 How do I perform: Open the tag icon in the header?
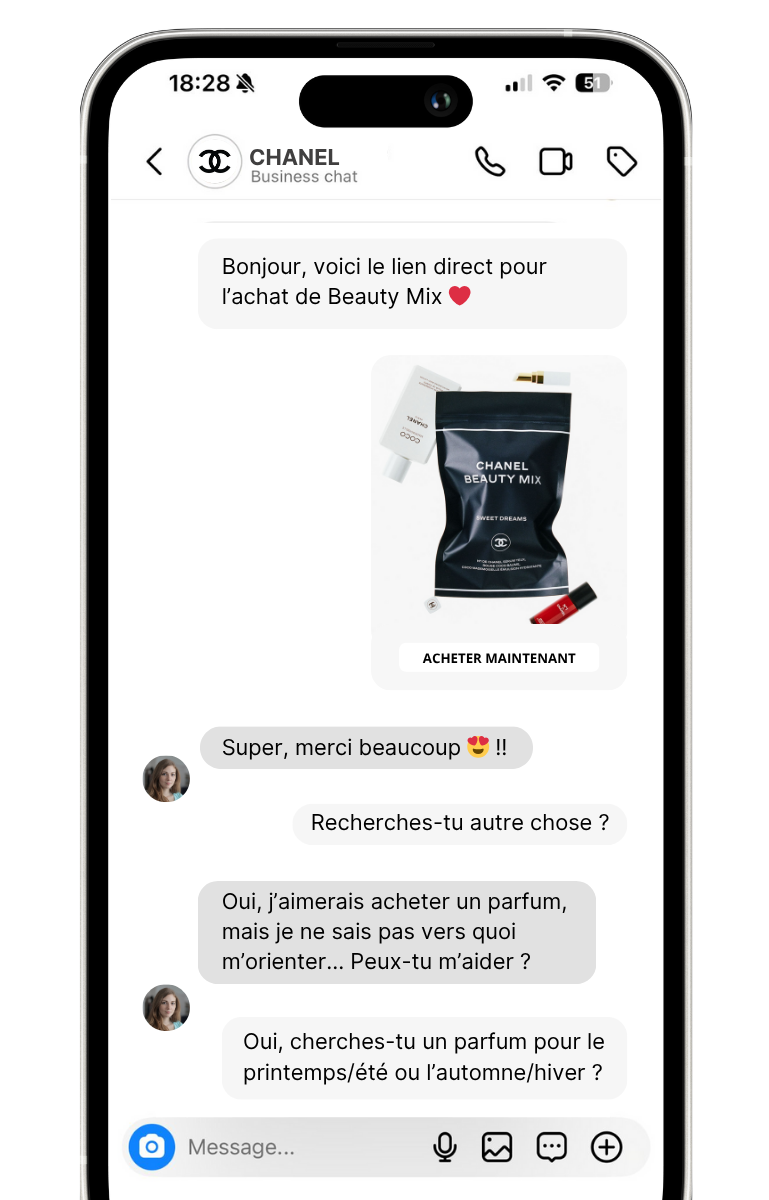620,161
